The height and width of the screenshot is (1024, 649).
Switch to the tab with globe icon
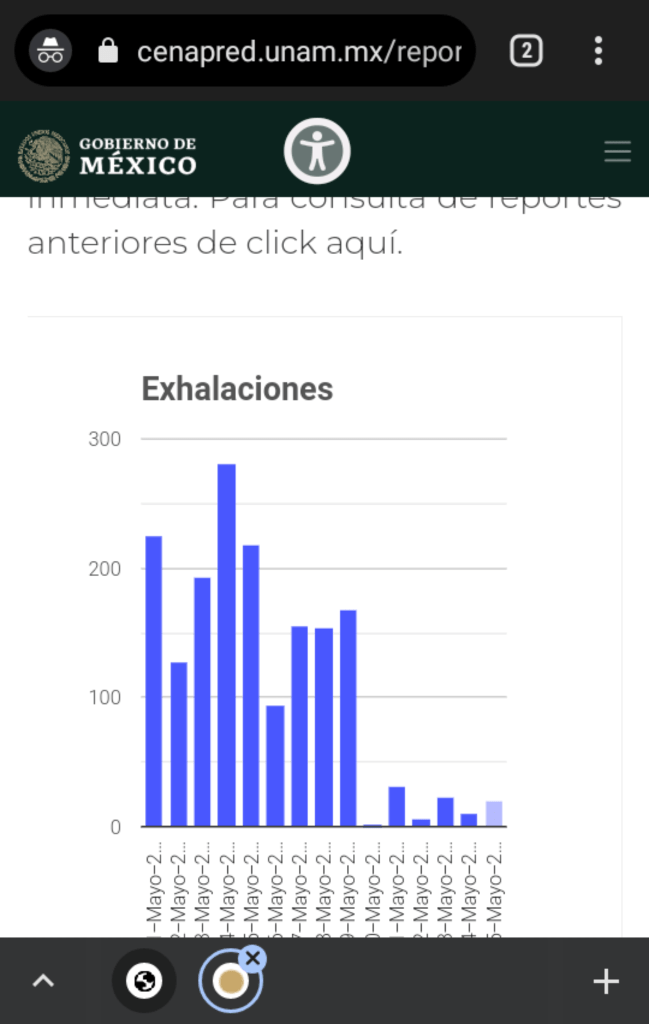click(x=144, y=981)
